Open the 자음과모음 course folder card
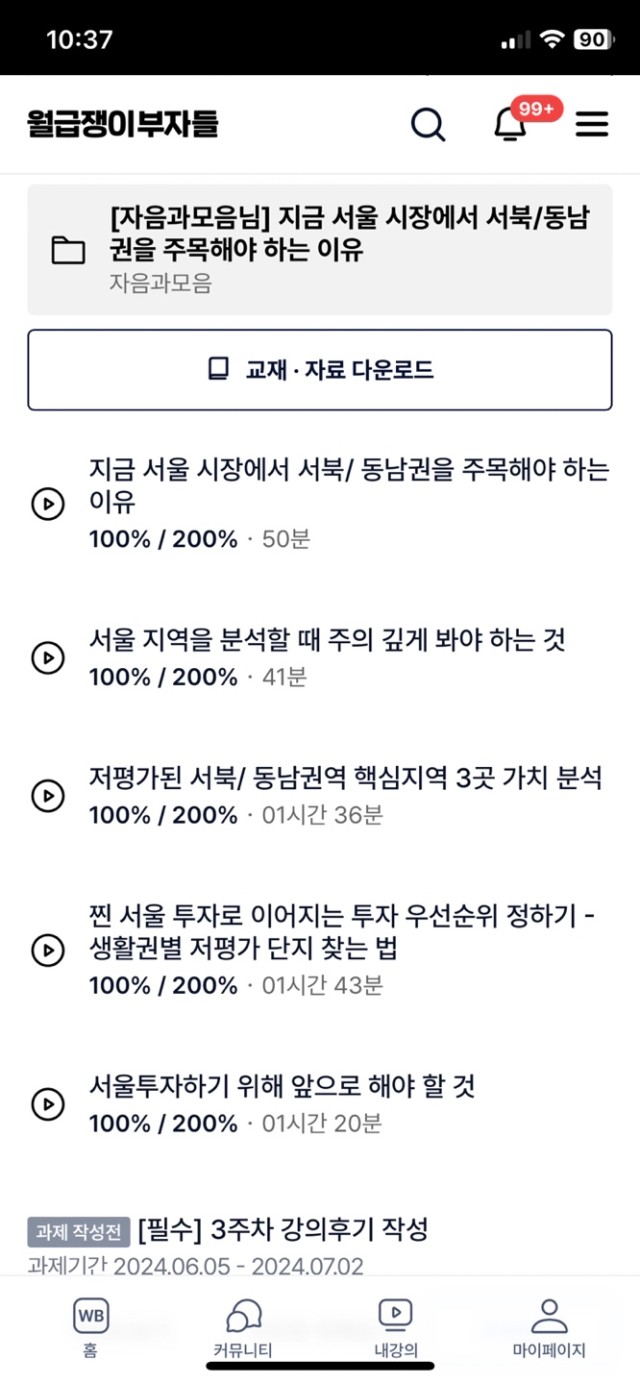The width and height of the screenshot is (640, 1384). pyautogui.click(x=320, y=250)
